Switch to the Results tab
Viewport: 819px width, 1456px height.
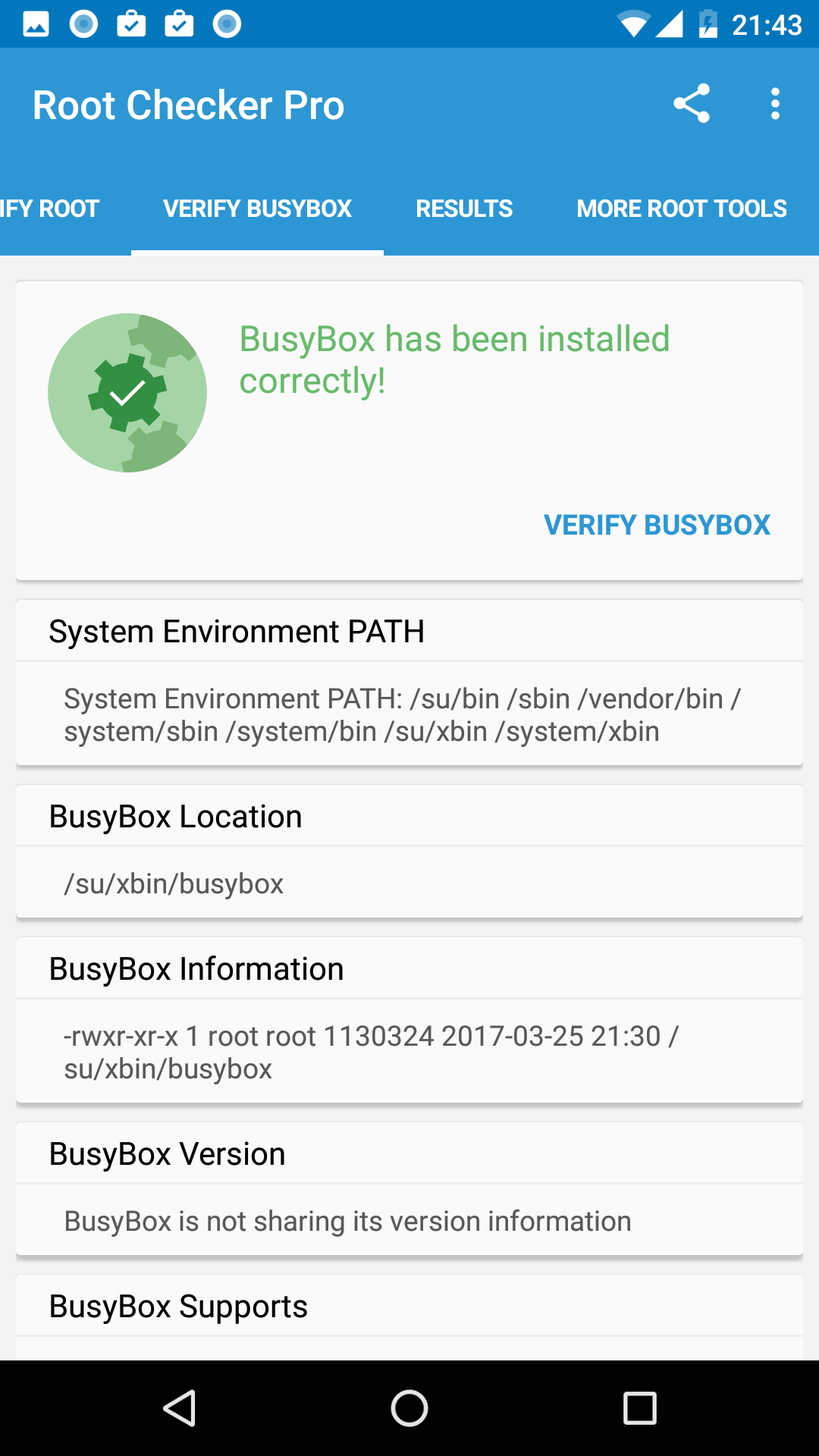(464, 209)
